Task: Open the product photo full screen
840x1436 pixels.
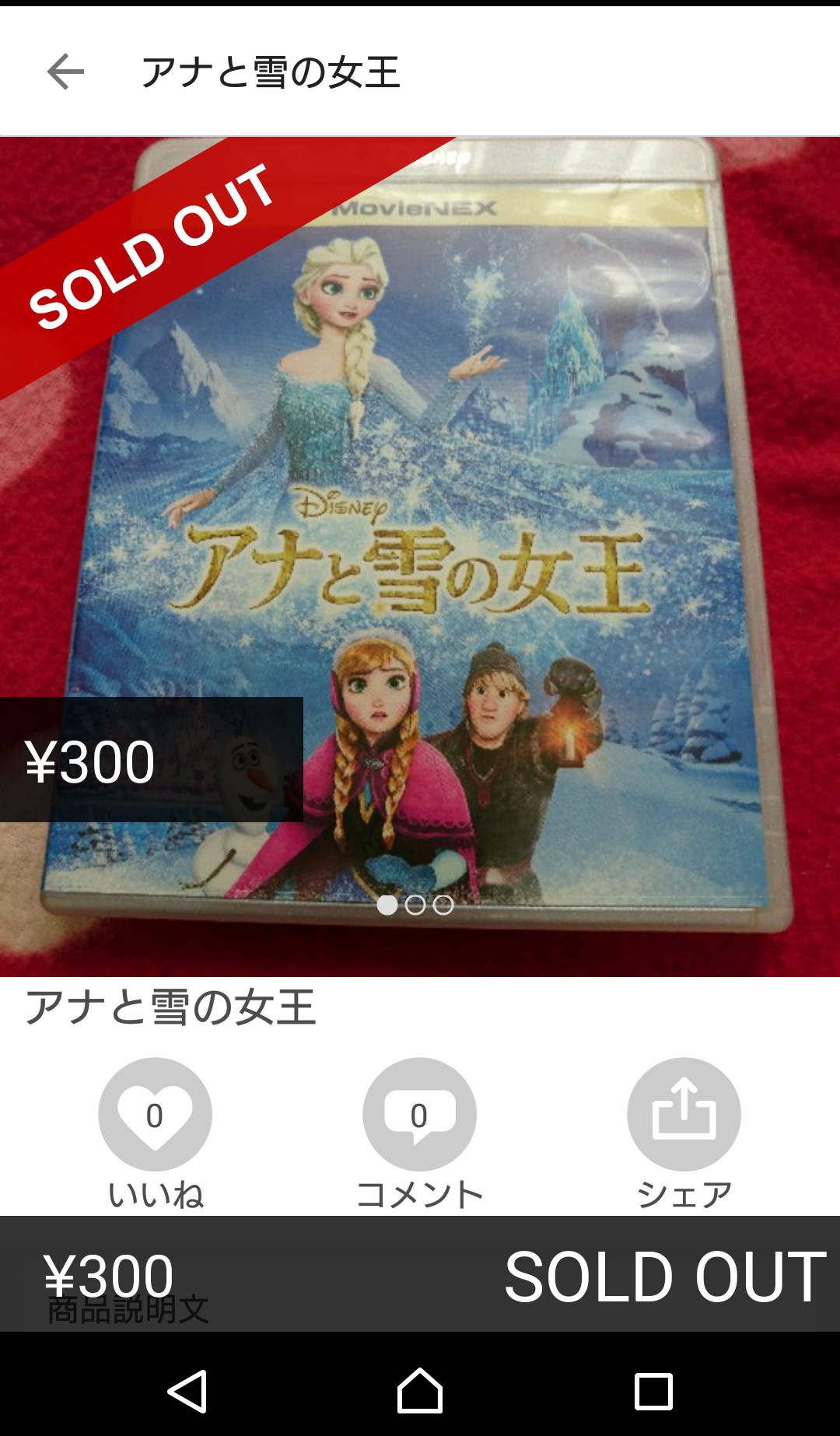Action: pyautogui.click(x=420, y=556)
